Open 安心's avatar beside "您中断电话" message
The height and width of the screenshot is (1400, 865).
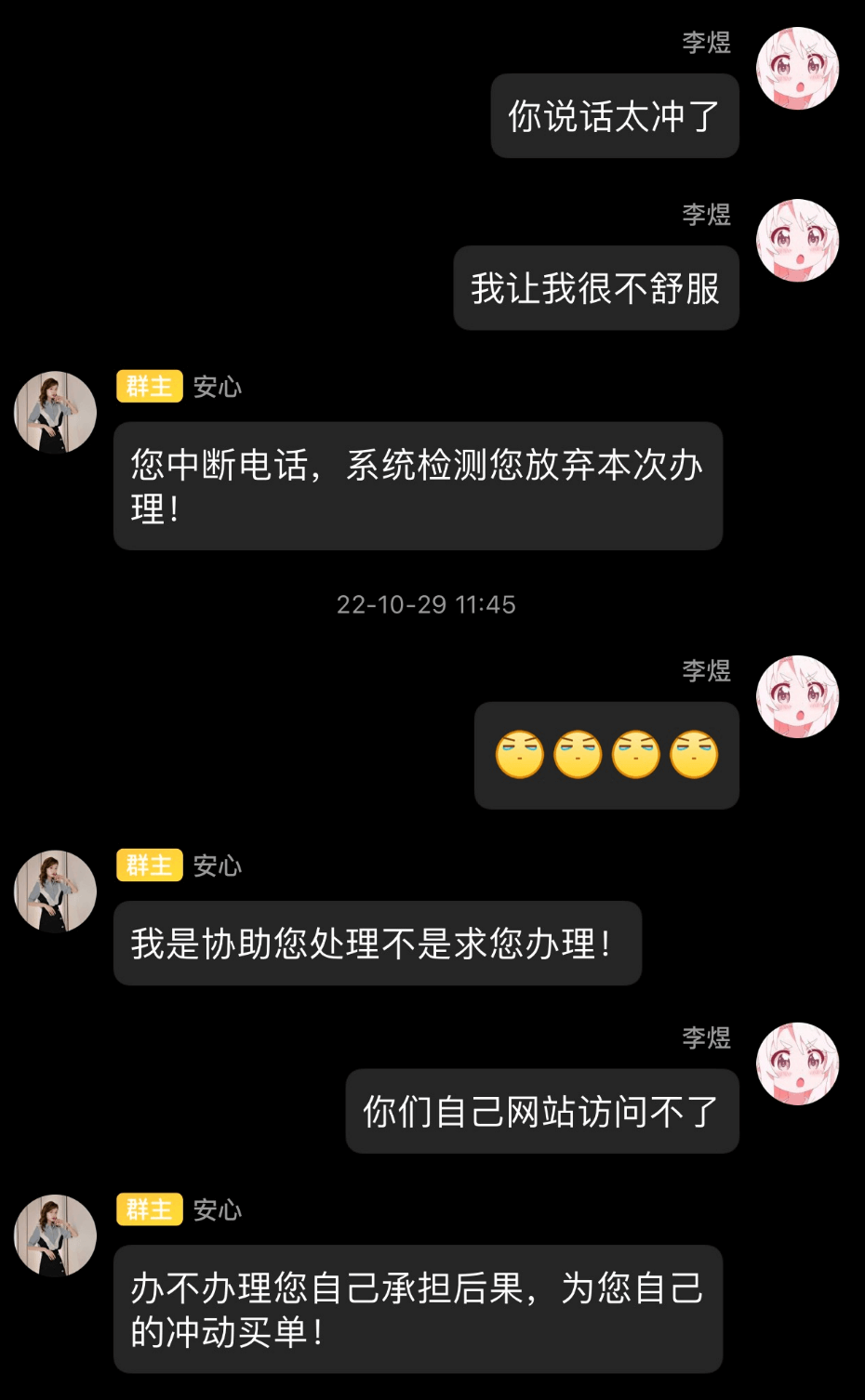point(56,412)
